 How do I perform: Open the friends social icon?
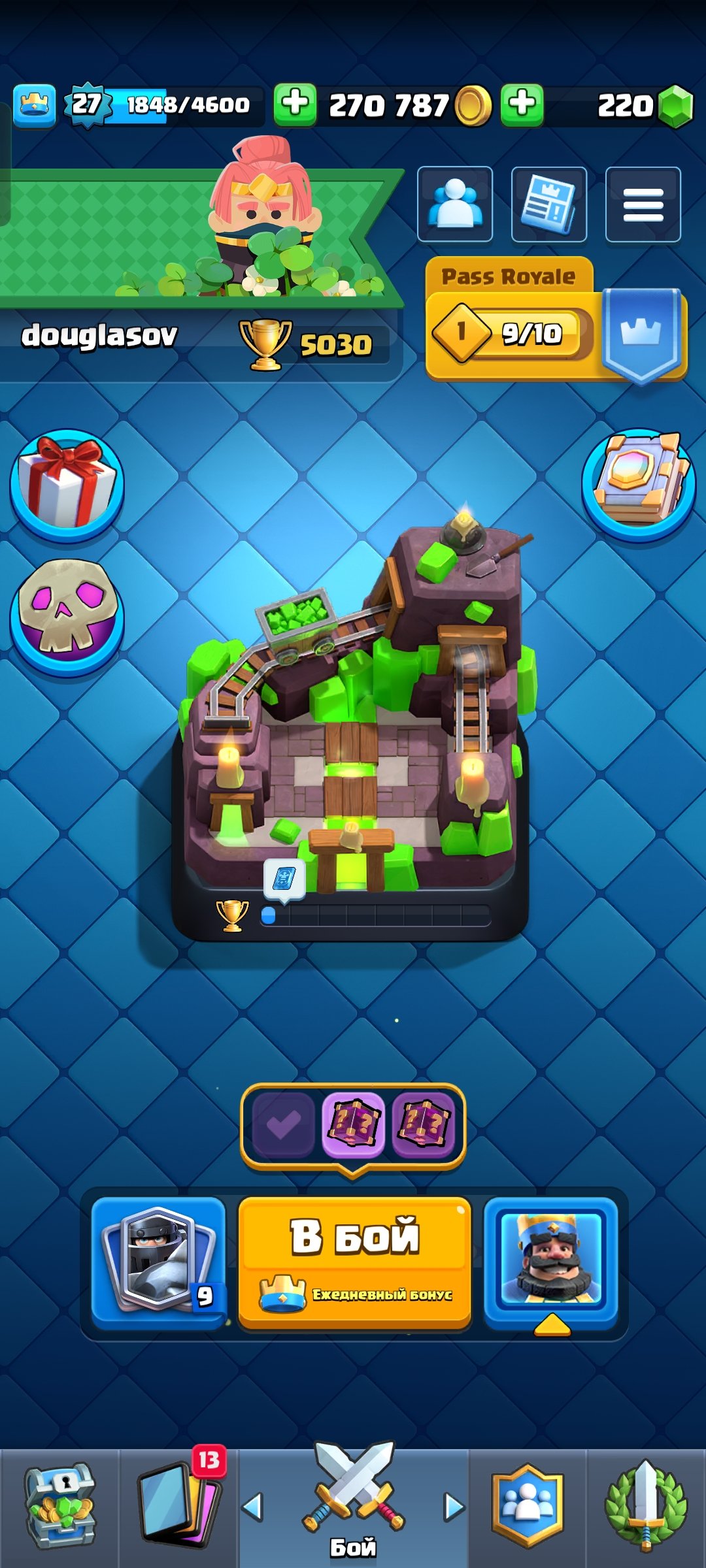pos(455,204)
